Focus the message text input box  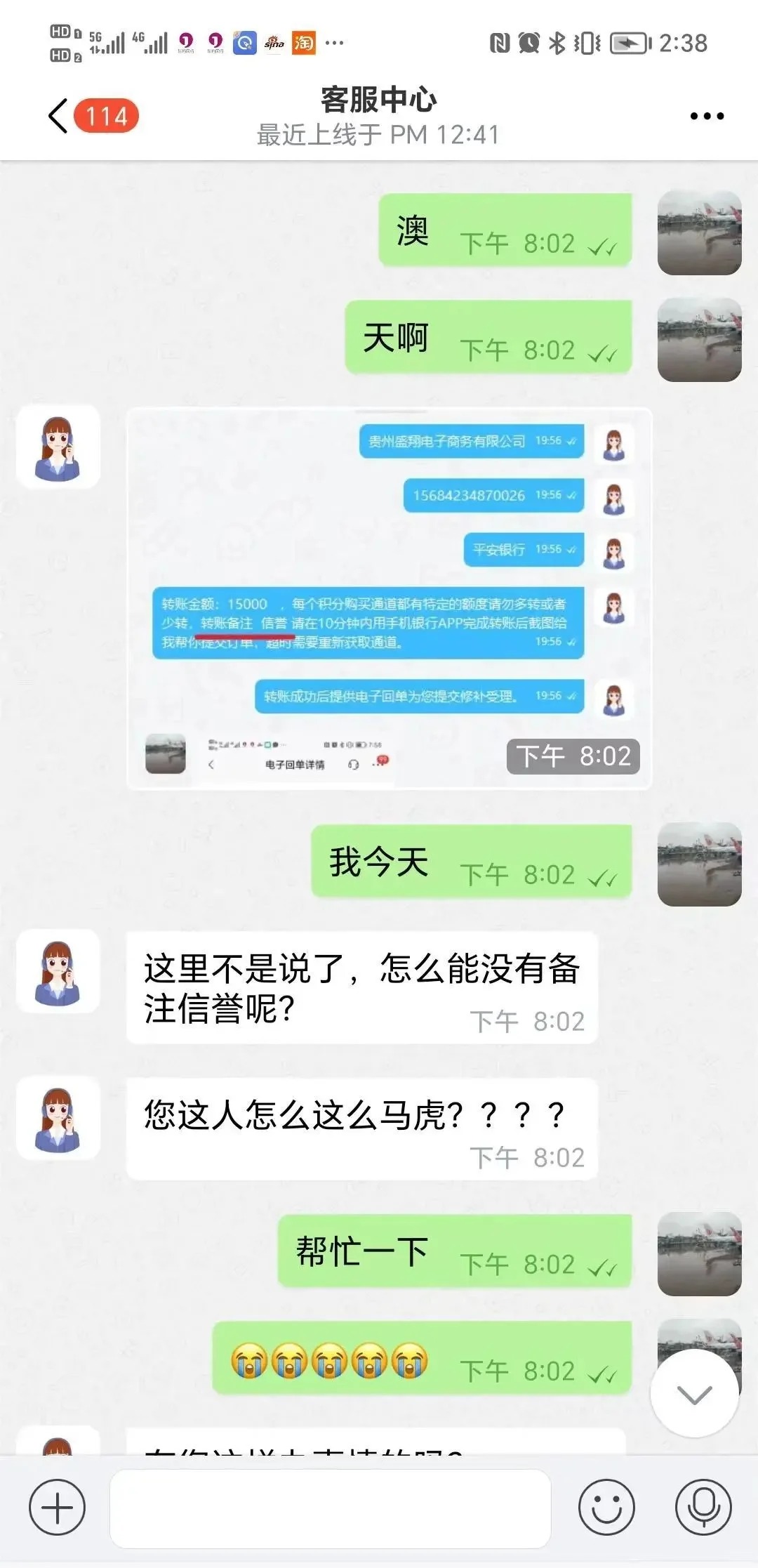(330, 1508)
